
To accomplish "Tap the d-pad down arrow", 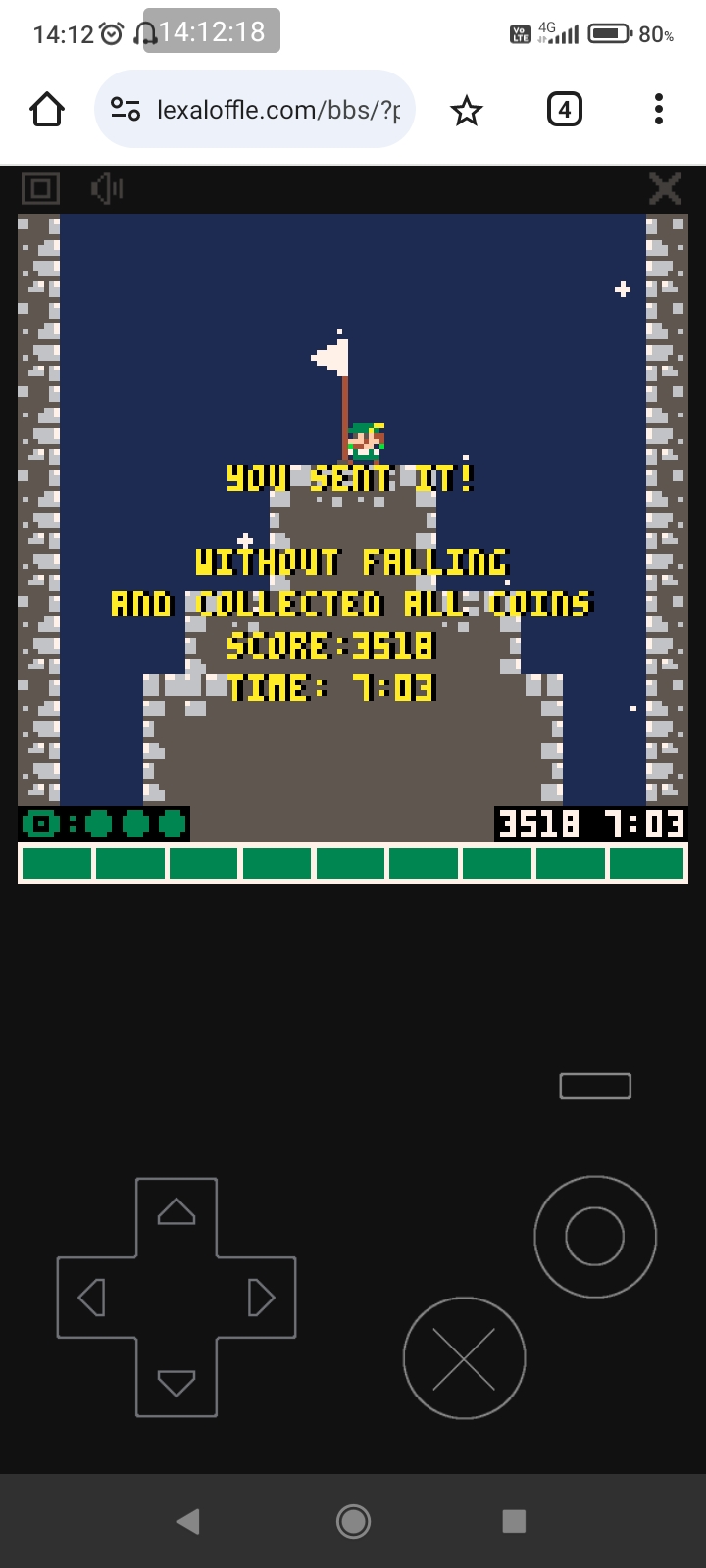I will pyautogui.click(x=176, y=1383).
